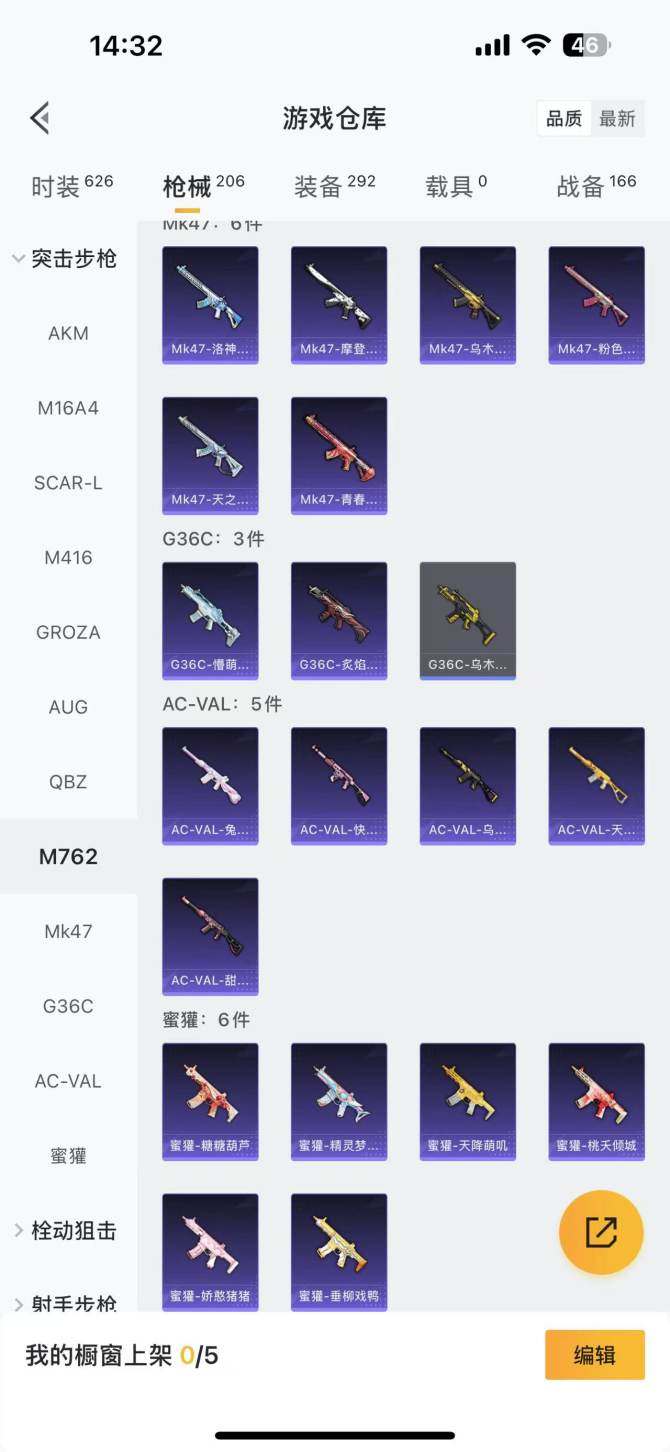Viewport: 670px width, 1452px height.
Task: Go back using the top-left arrow
Action: [x=40, y=119]
